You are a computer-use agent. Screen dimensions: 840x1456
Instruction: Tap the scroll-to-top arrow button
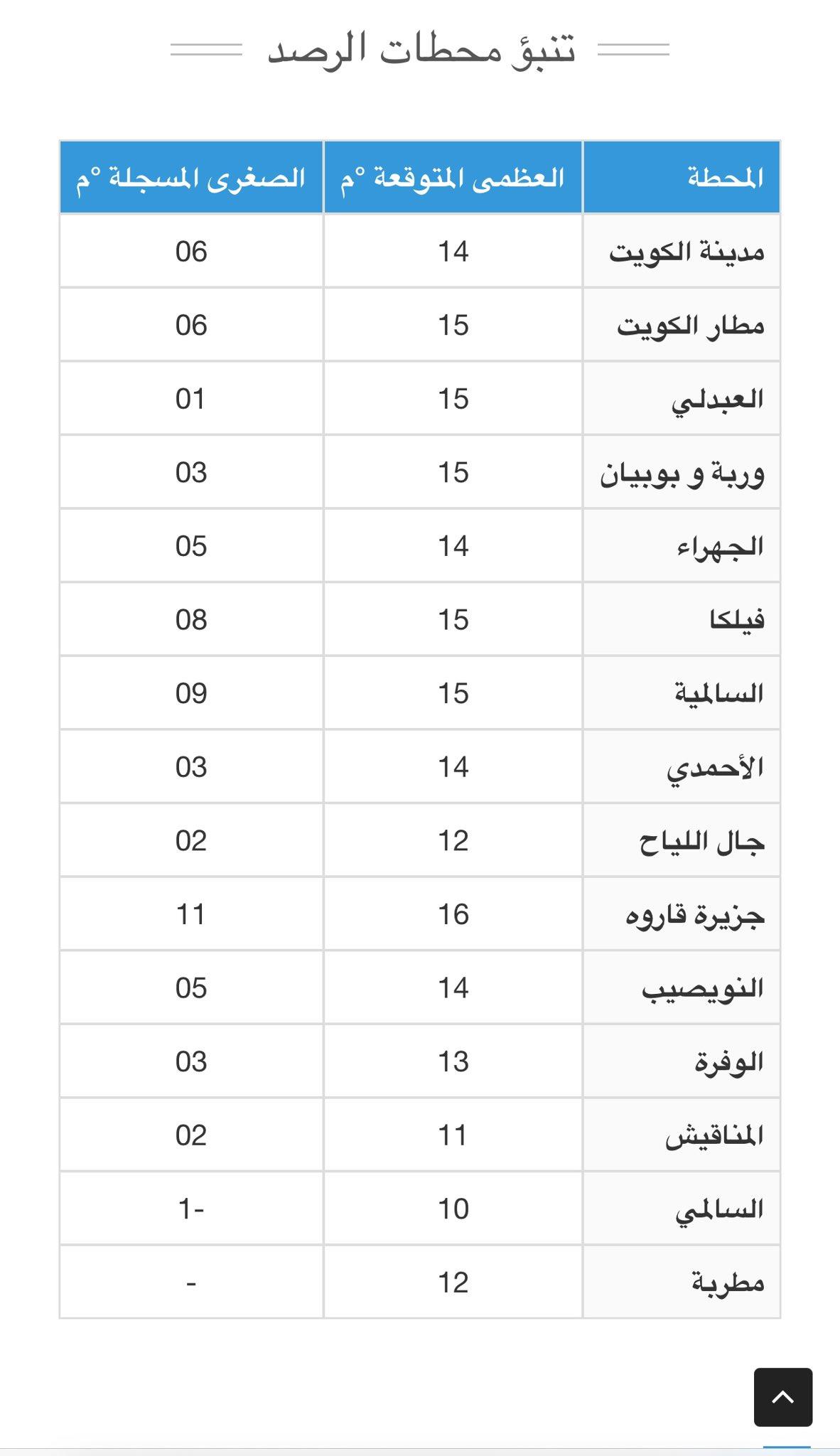click(782, 1397)
